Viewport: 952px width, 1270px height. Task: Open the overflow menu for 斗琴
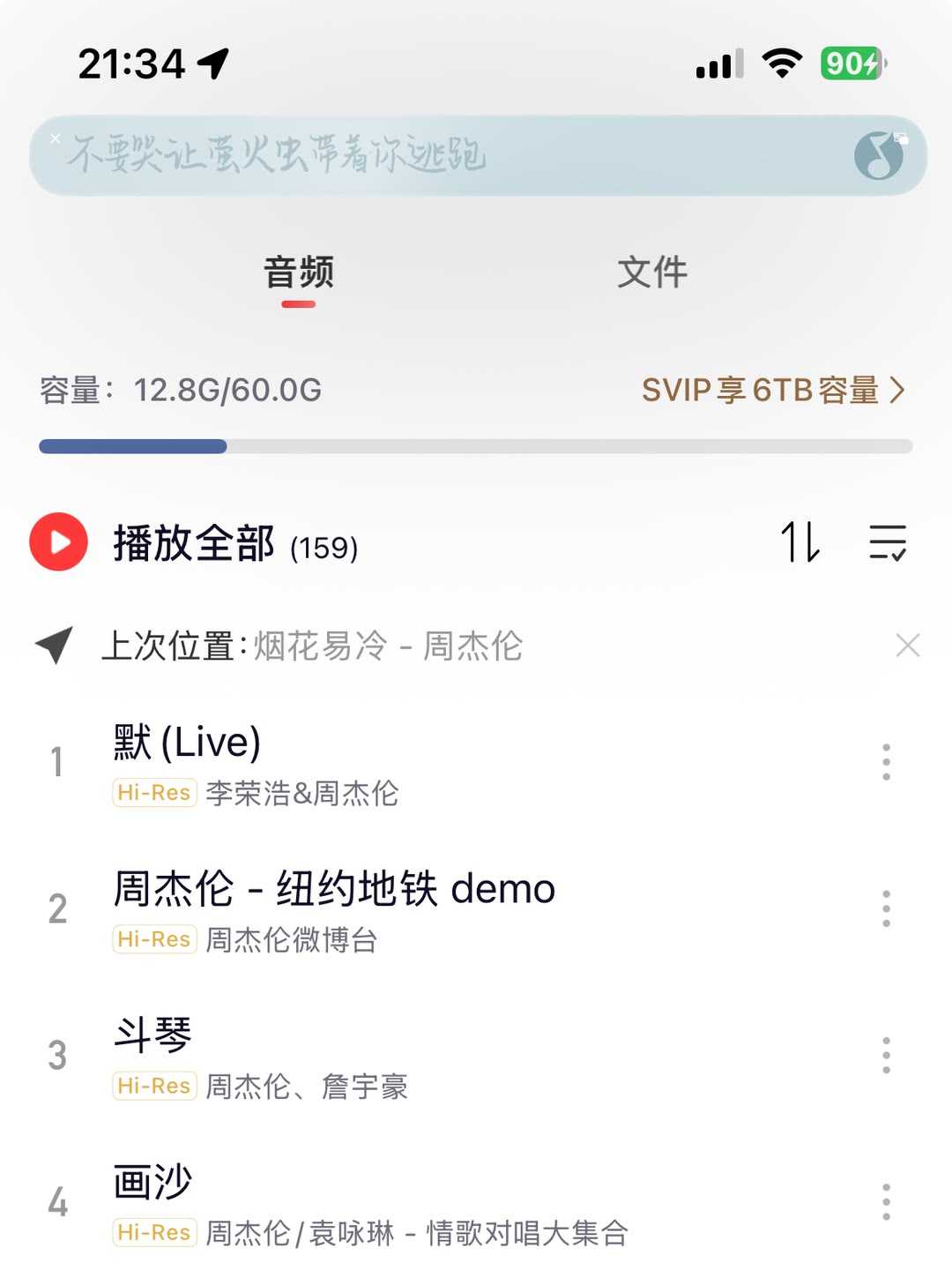point(886,1056)
